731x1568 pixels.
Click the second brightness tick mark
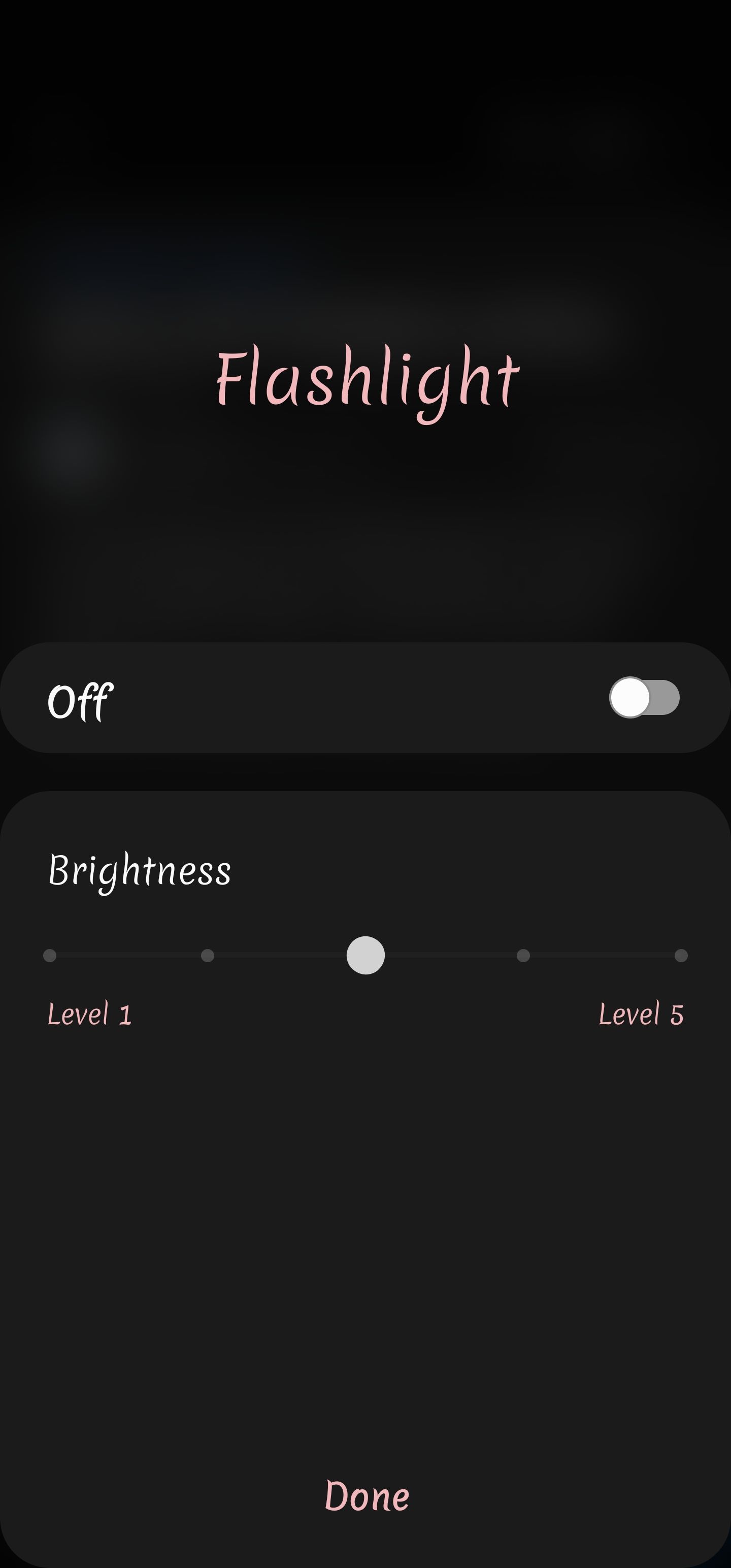point(208,956)
